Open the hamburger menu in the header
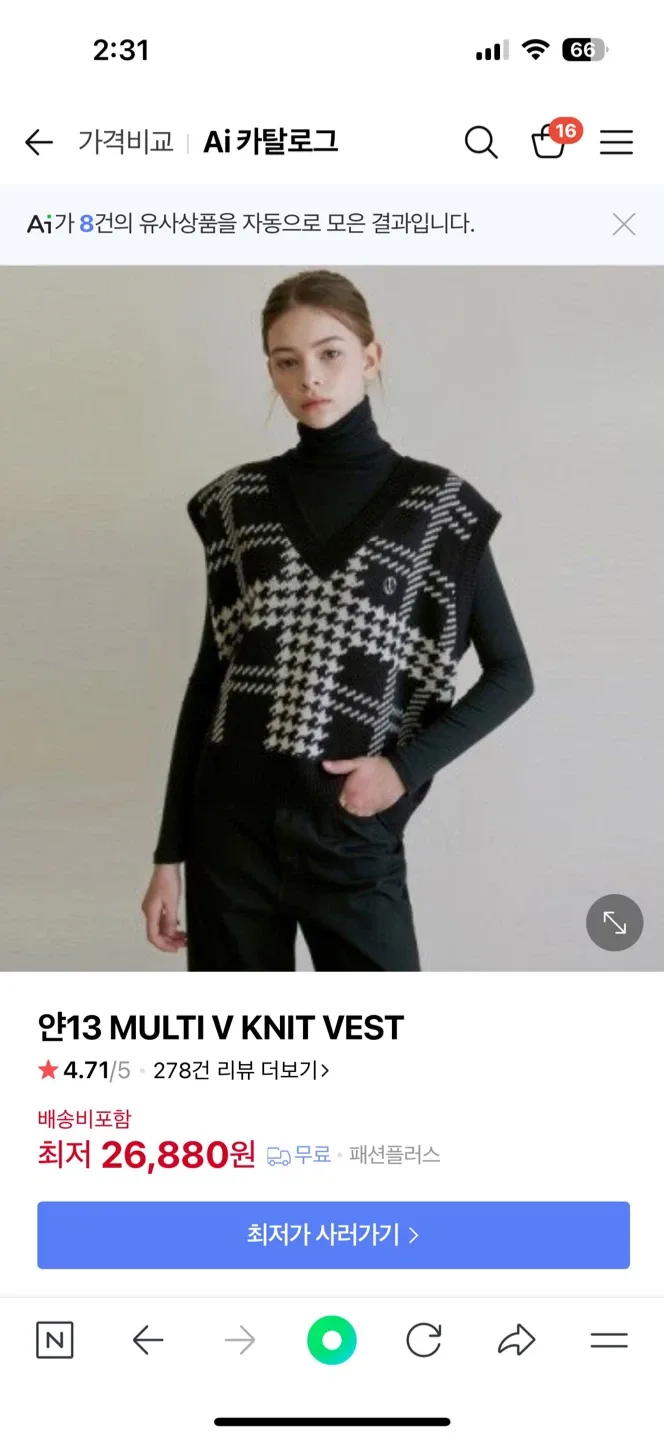Screen dimensions: 664x1440 tap(616, 143)
